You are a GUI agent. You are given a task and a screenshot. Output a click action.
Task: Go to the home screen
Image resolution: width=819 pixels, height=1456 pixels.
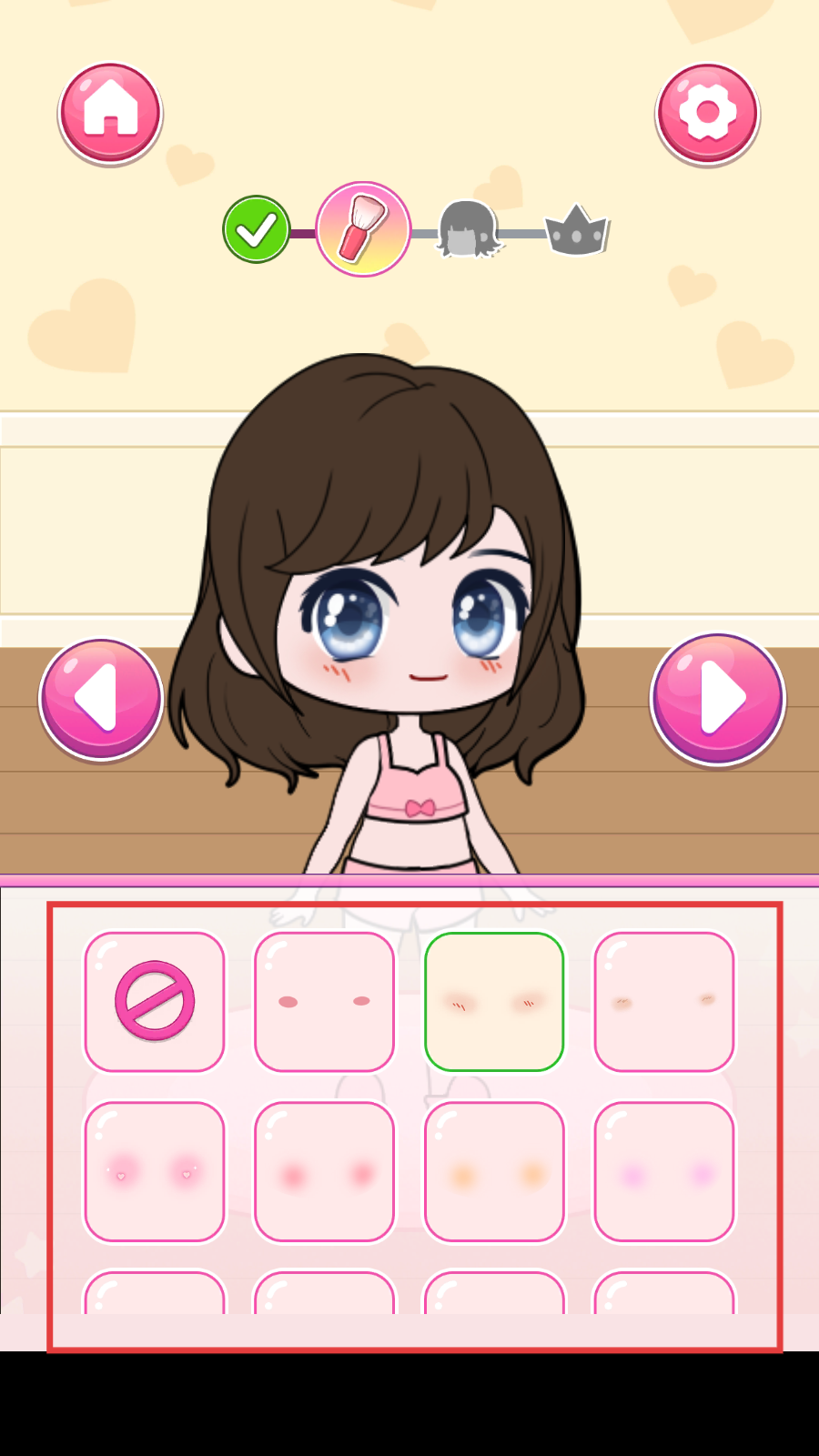click(110, 113)
